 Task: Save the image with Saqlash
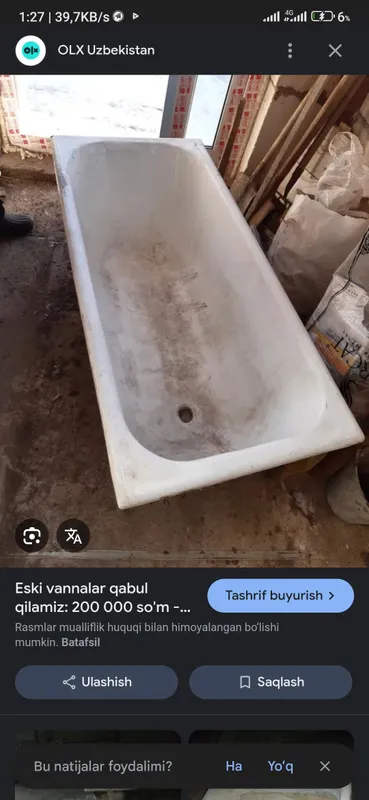270,682
